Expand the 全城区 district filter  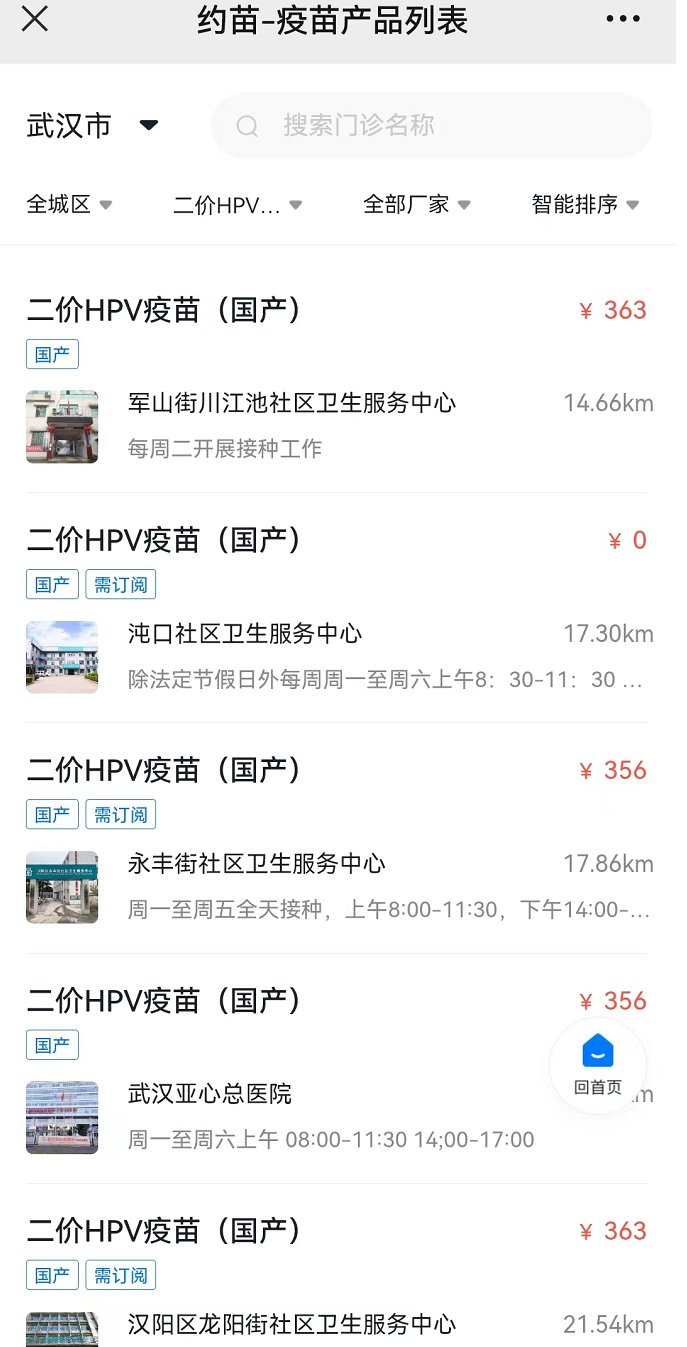pos(69,205)
